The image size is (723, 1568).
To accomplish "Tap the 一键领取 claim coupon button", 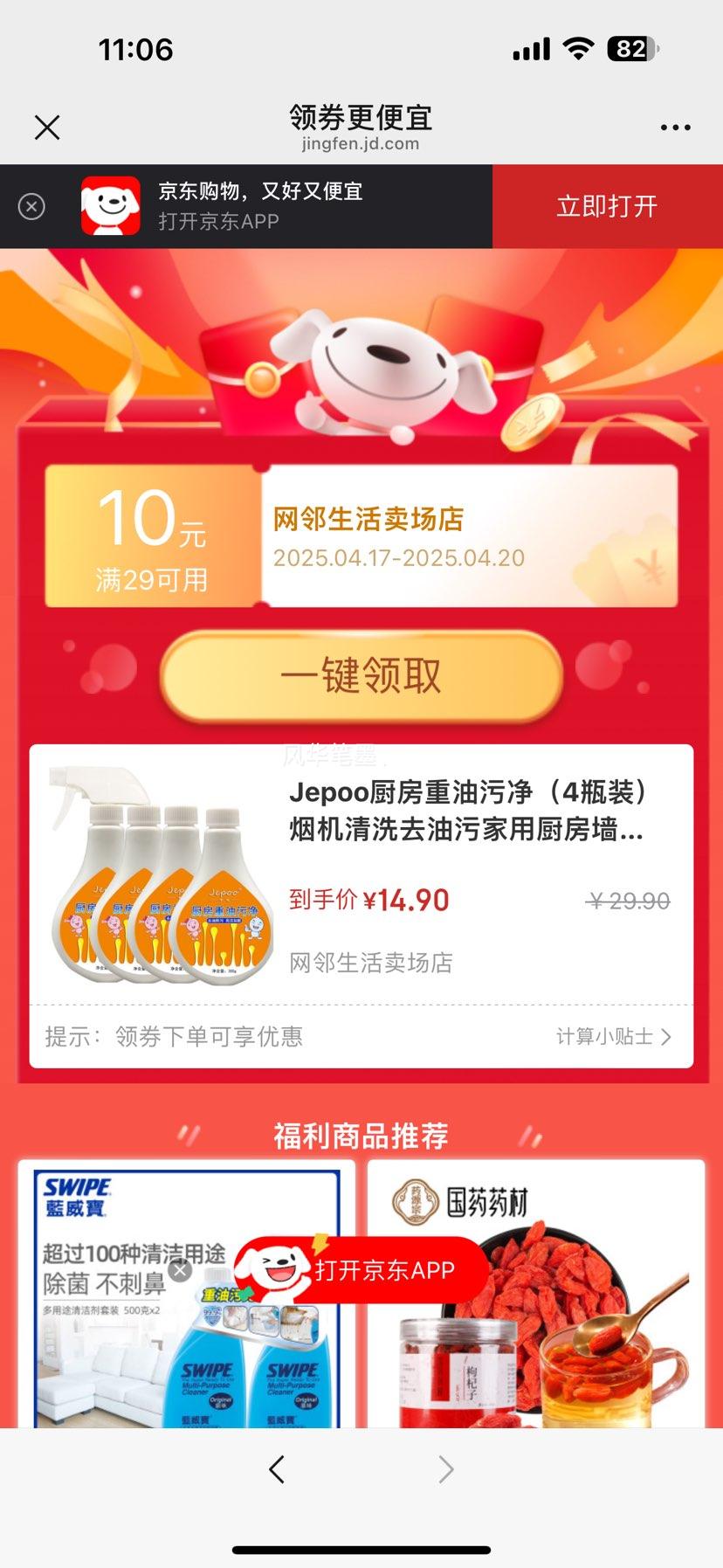I will coord(361,676).
